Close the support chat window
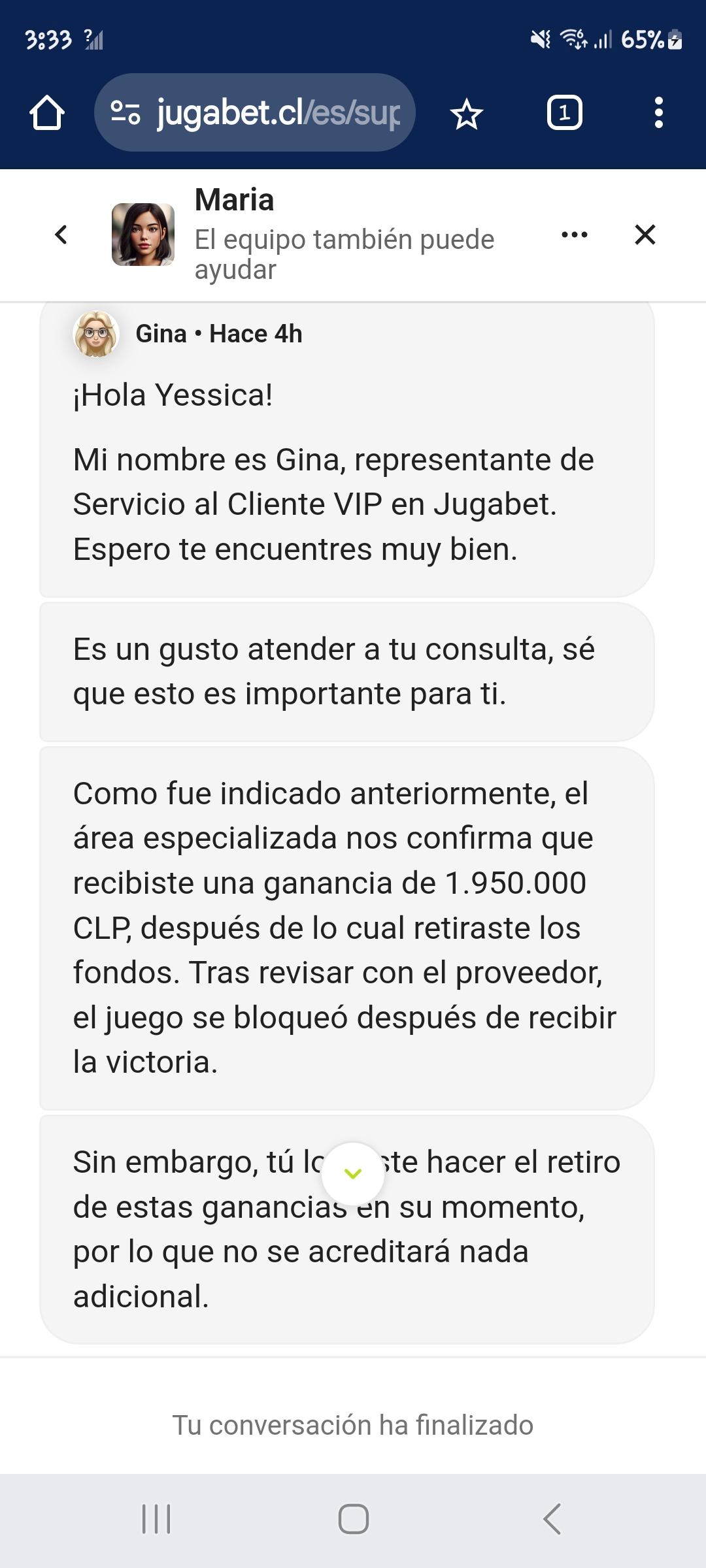The width and height of the screenshot is (706, 1568). coord(645,235)
